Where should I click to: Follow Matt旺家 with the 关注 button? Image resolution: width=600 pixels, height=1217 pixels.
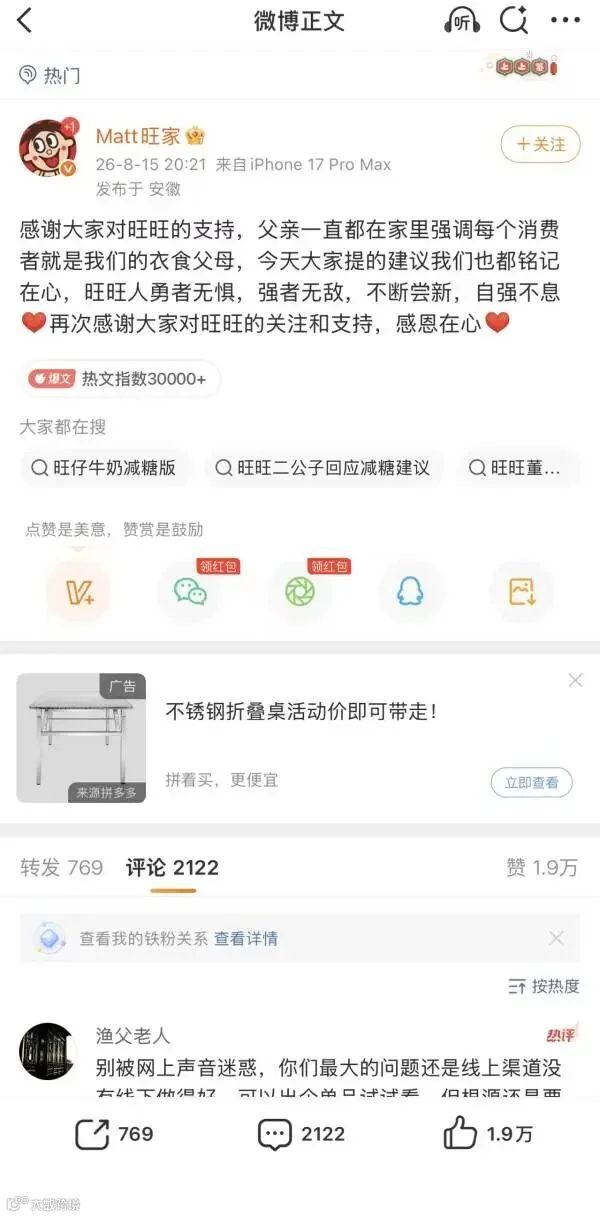pyautogui.click(x=540, y=145)
